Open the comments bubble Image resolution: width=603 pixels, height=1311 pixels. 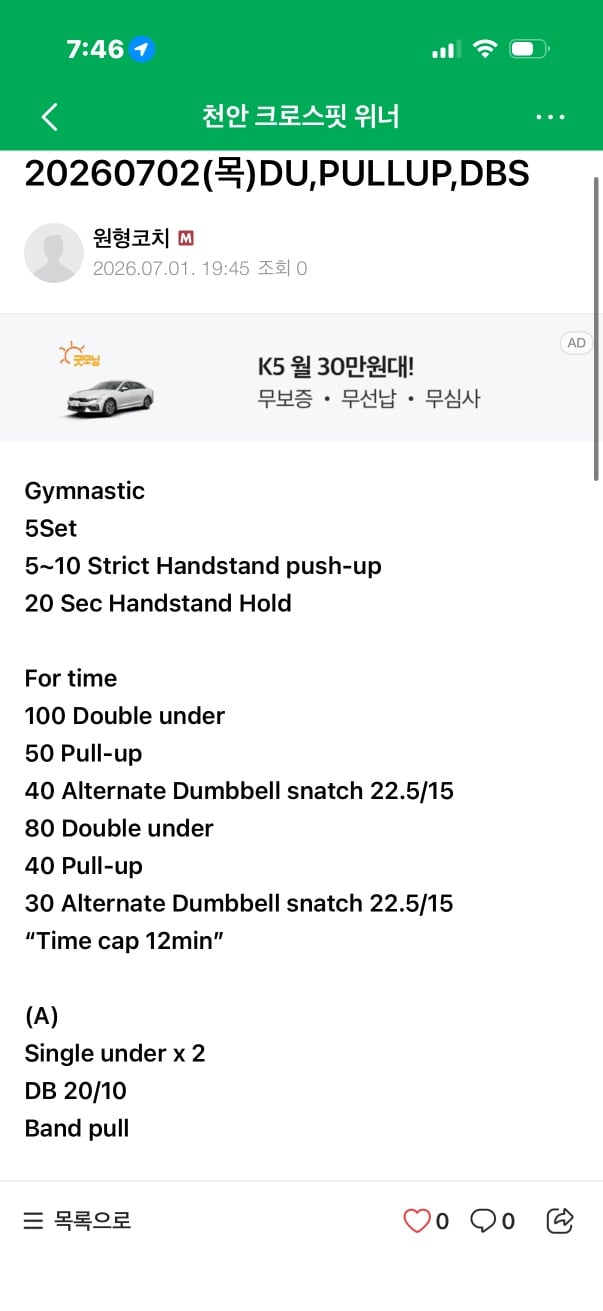coord(483,1220)
